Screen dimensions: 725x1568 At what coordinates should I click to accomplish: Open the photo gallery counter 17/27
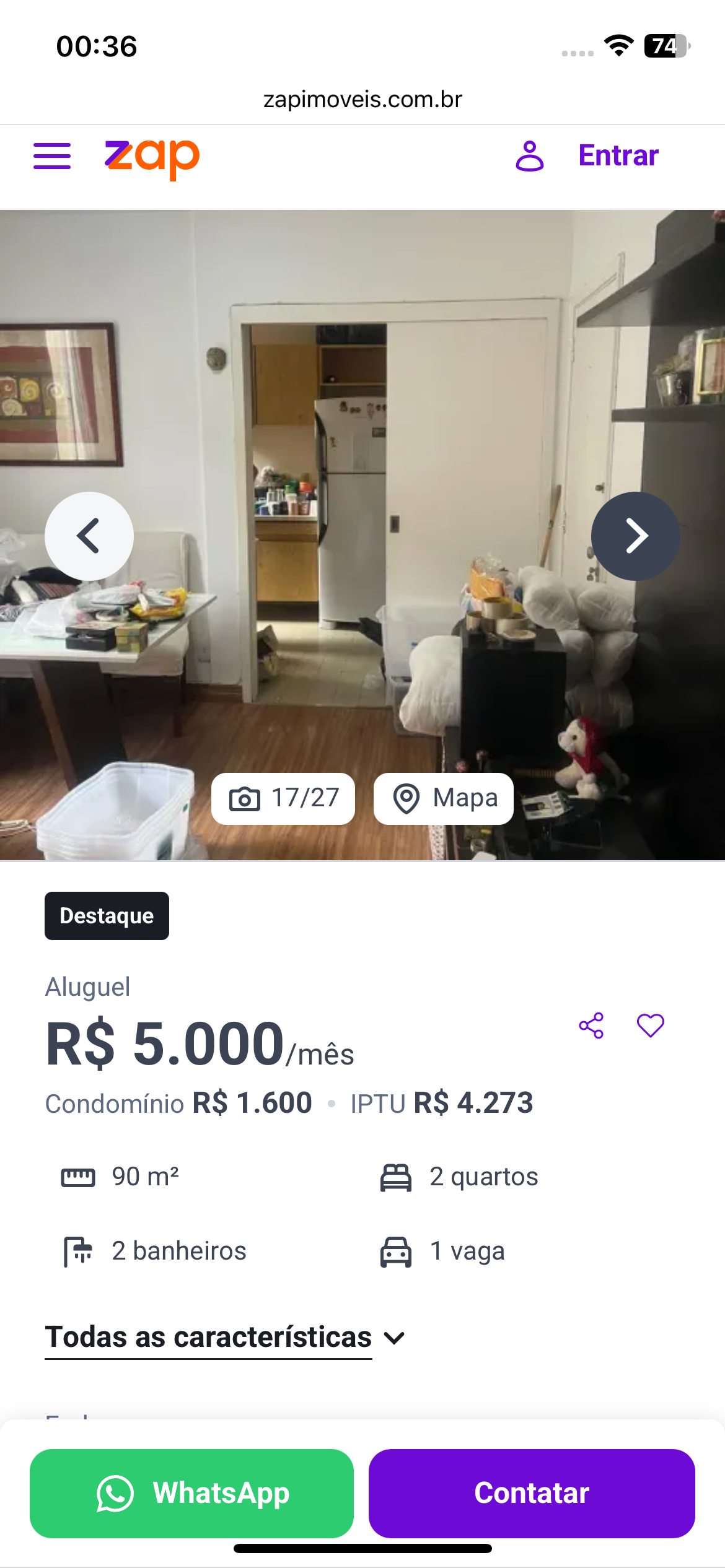283,799
